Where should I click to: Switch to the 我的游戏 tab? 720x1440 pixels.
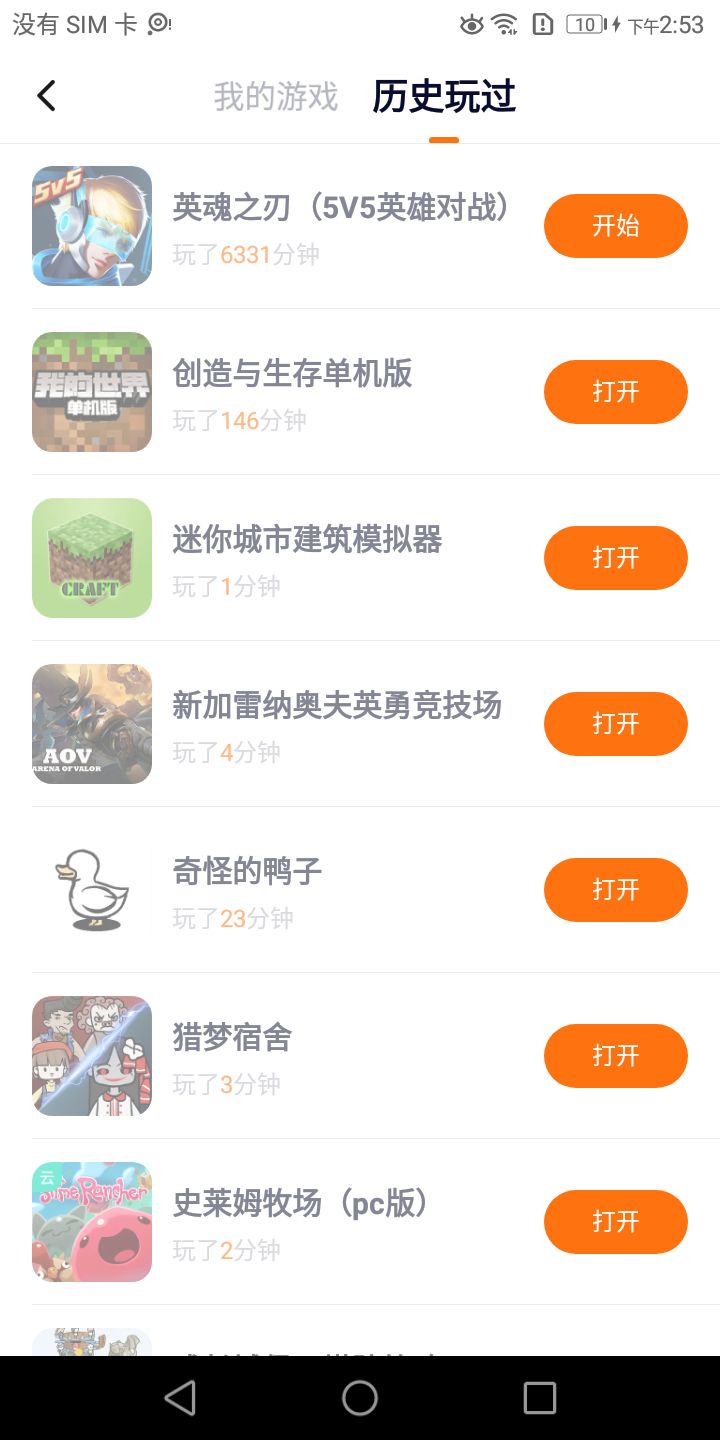point(276,97)
